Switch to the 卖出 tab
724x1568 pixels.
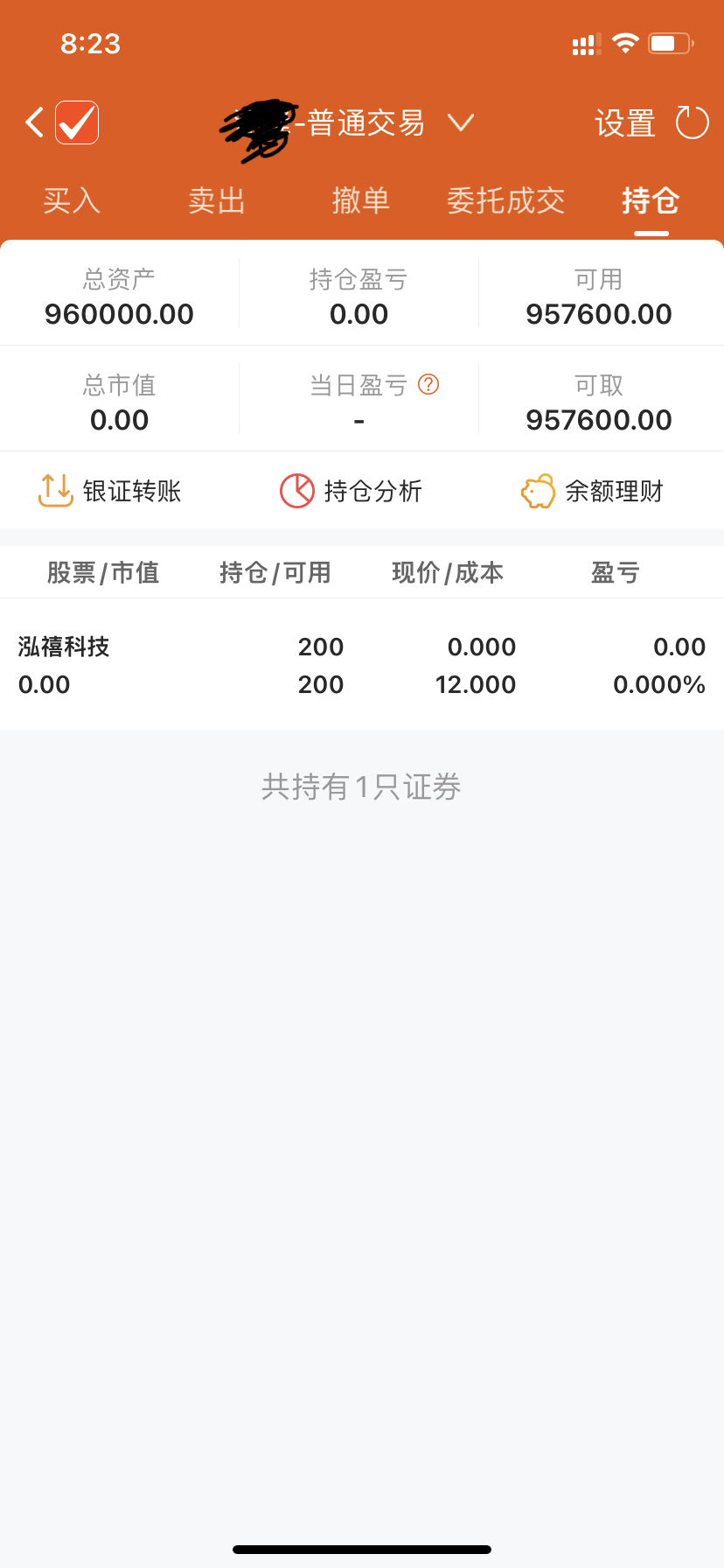[x=217, y=201]
